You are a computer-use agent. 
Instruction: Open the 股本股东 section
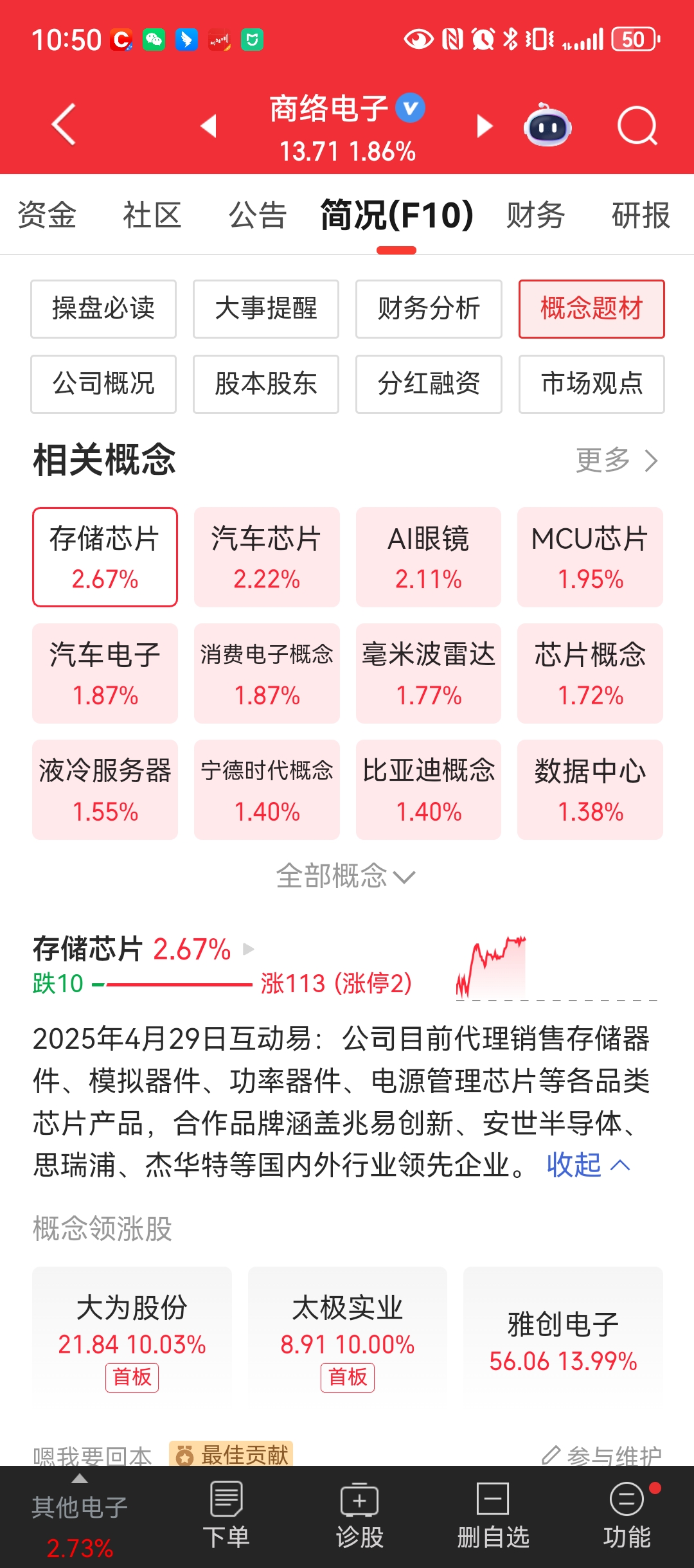[x=266, y=384]
